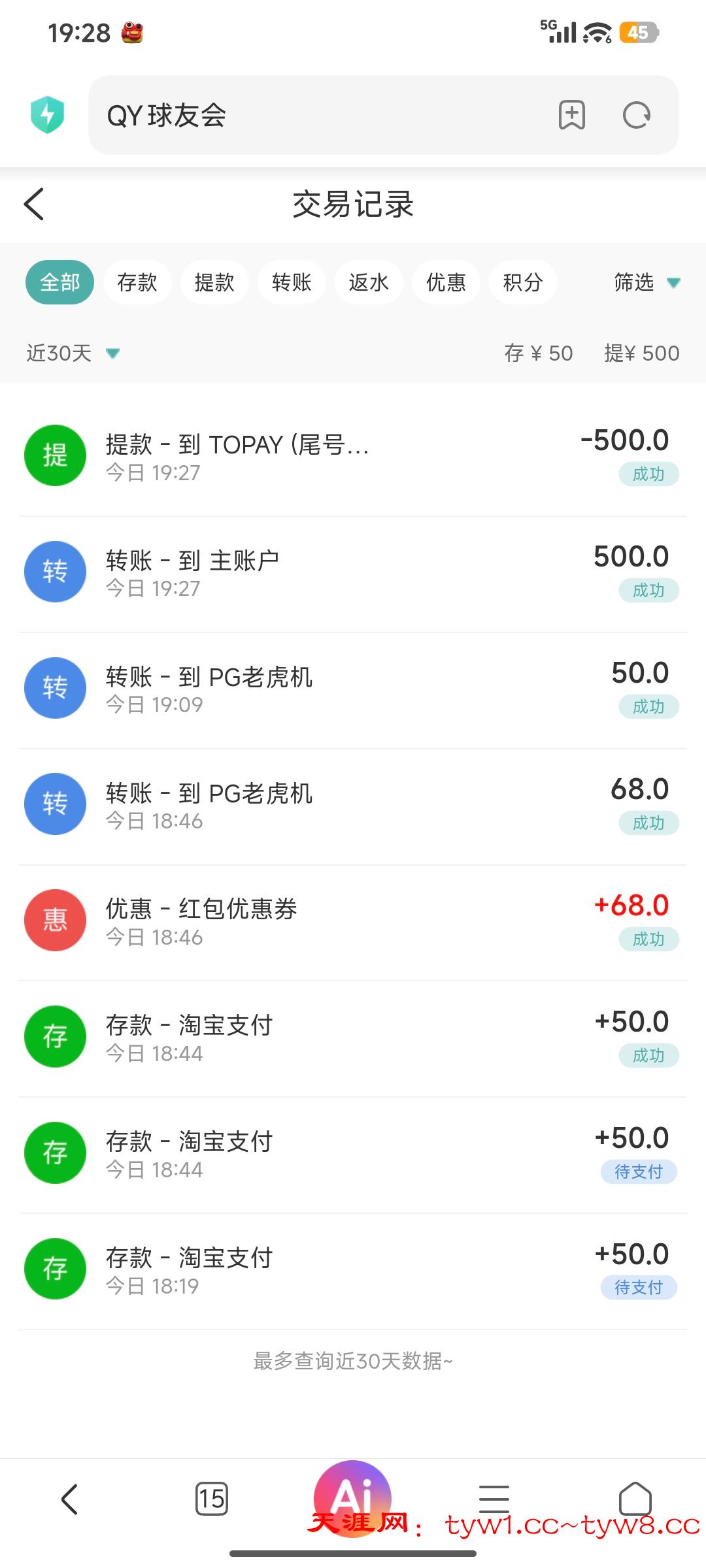Filter records by 返水

[369, 282]
